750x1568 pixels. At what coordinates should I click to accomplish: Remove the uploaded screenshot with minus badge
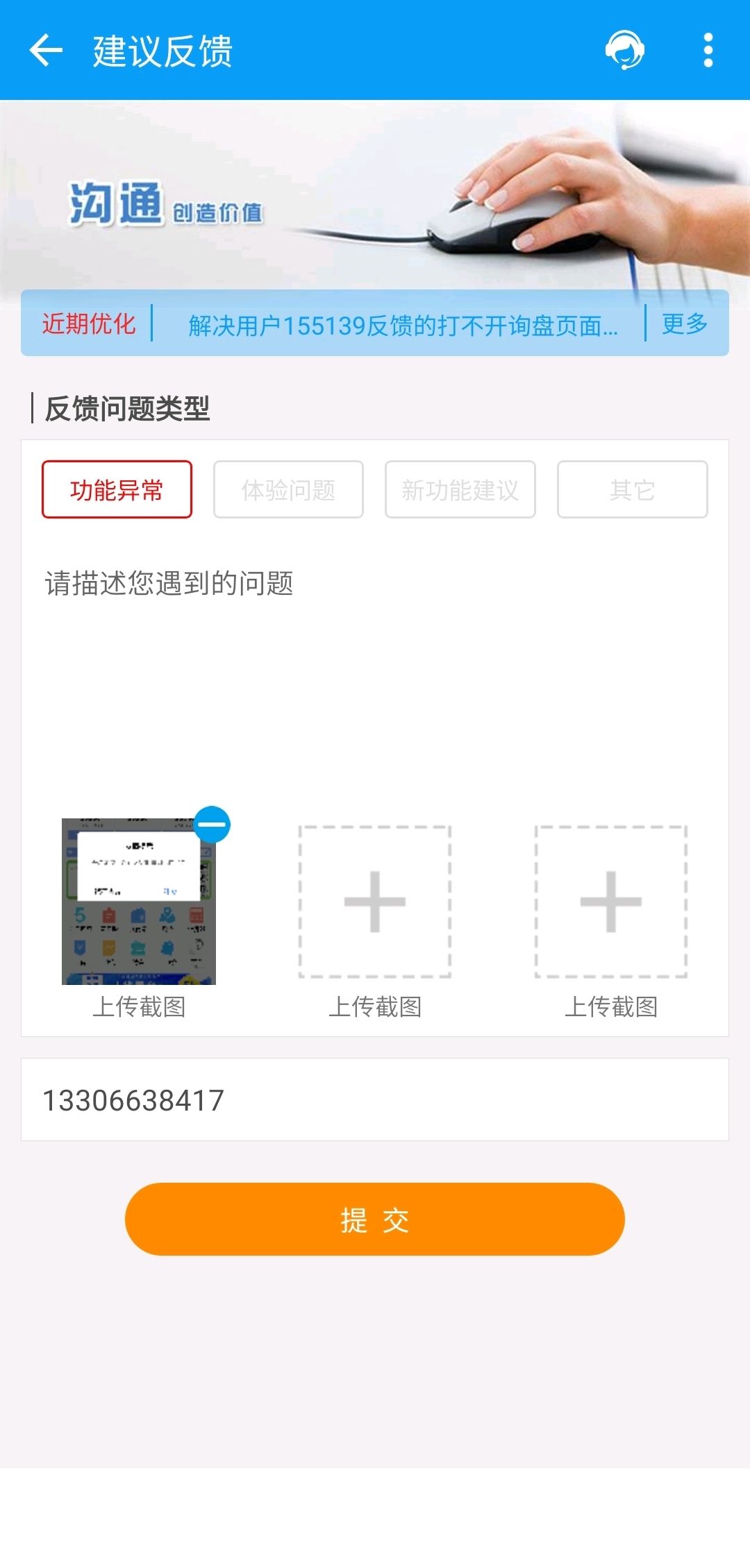pyautogui.click(x=212, y=825)
